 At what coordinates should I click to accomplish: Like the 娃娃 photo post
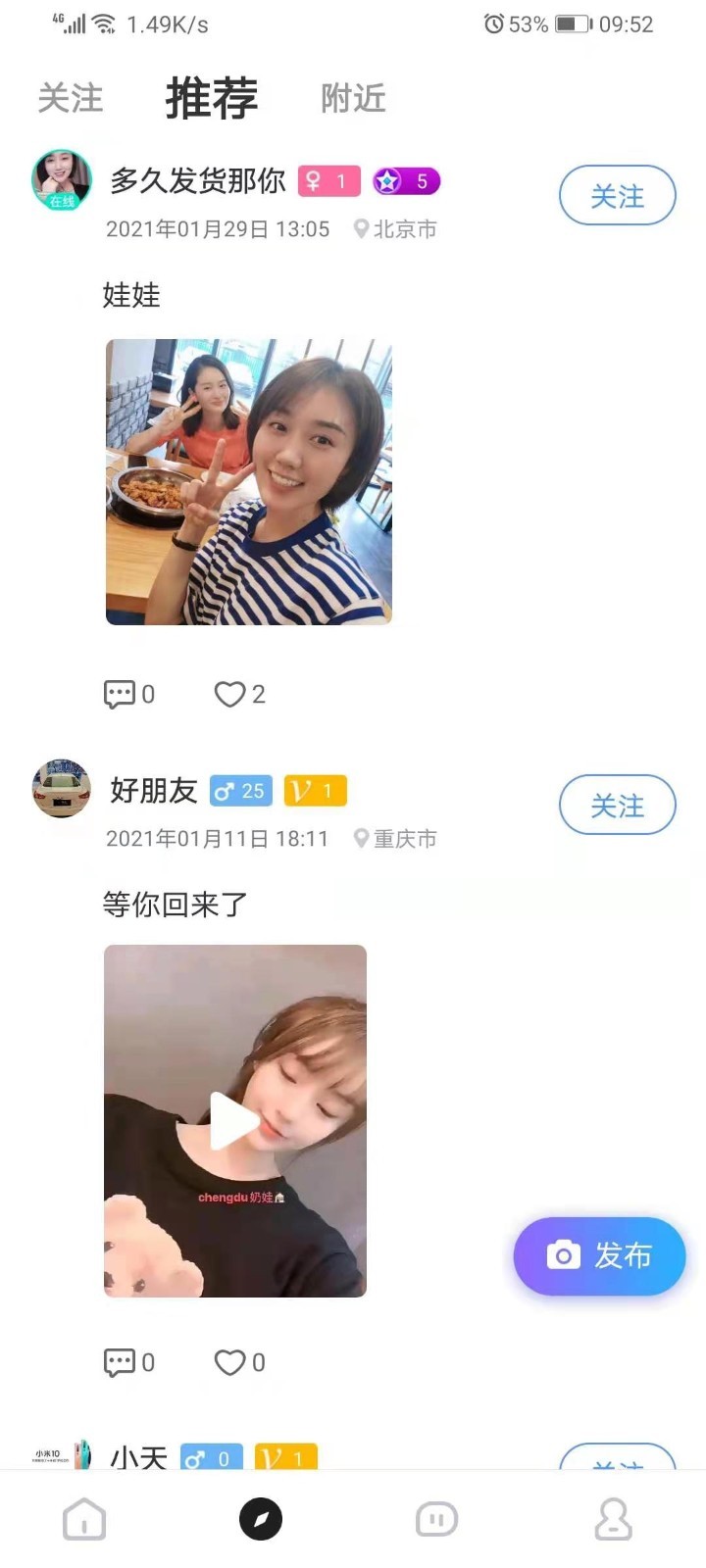[227, 694]
